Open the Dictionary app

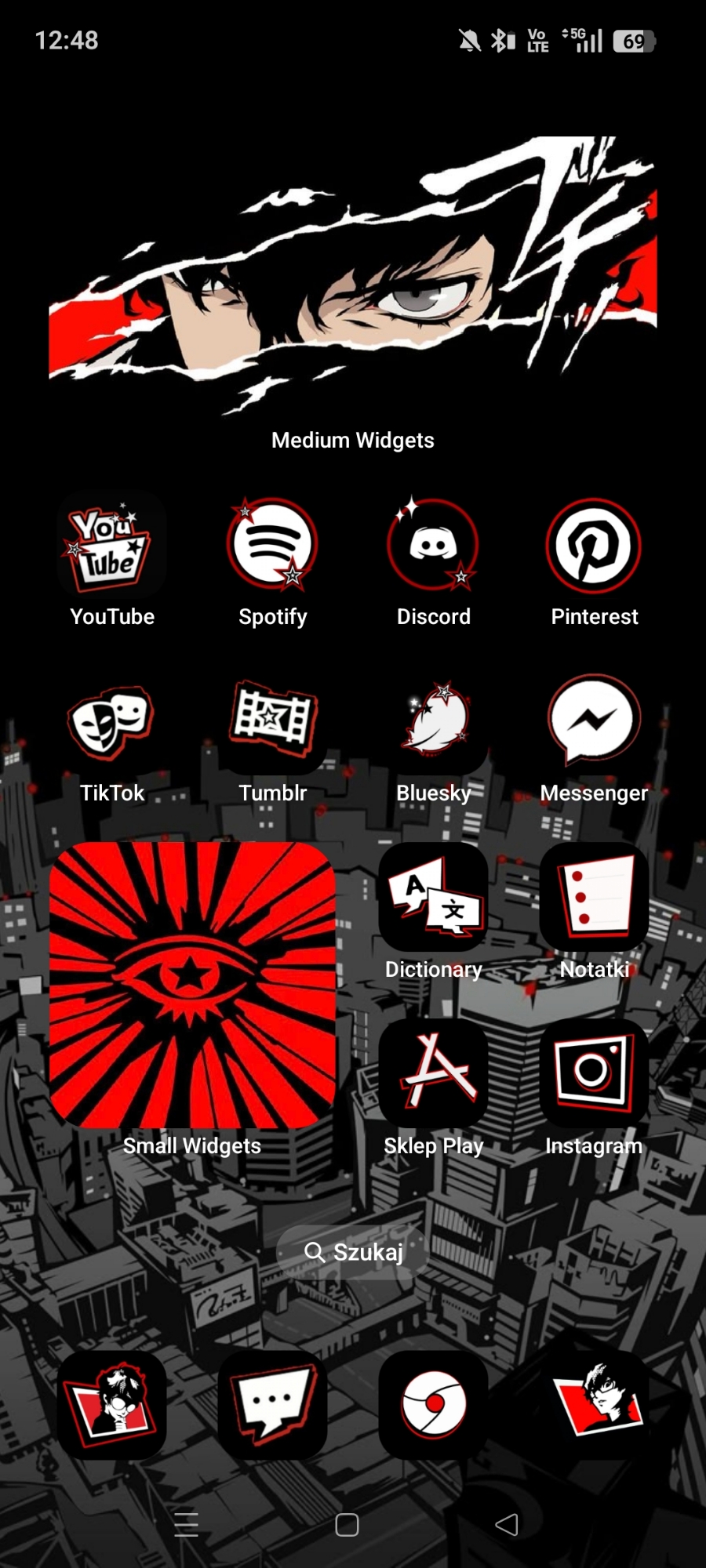pos(433,898)
